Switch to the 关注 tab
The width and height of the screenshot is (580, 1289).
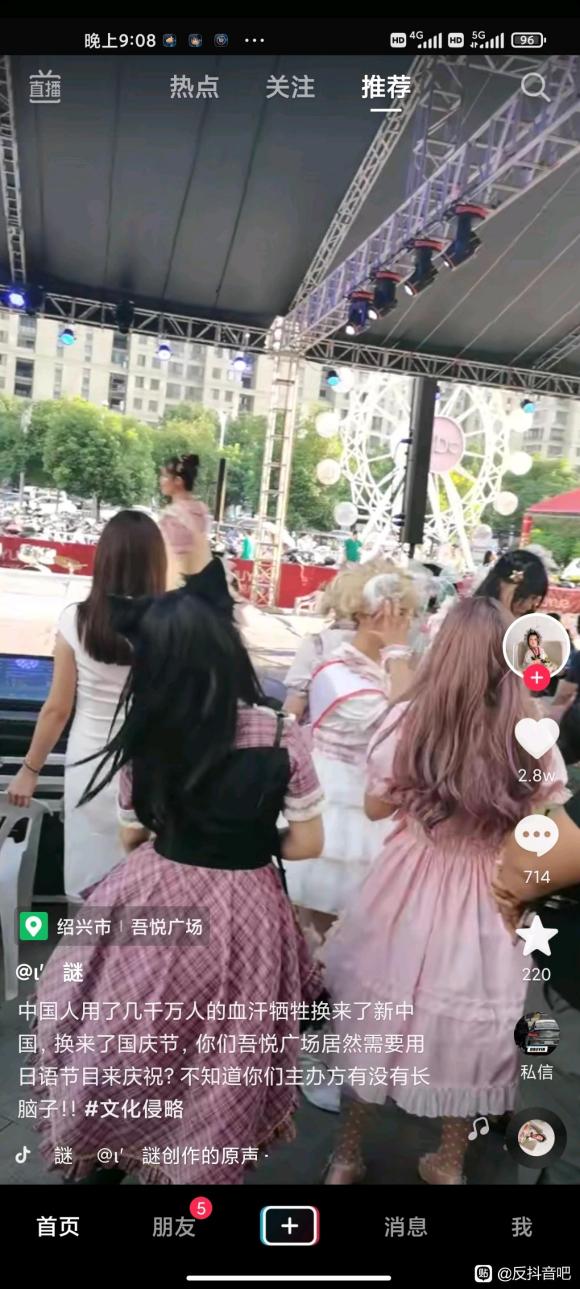290,87
